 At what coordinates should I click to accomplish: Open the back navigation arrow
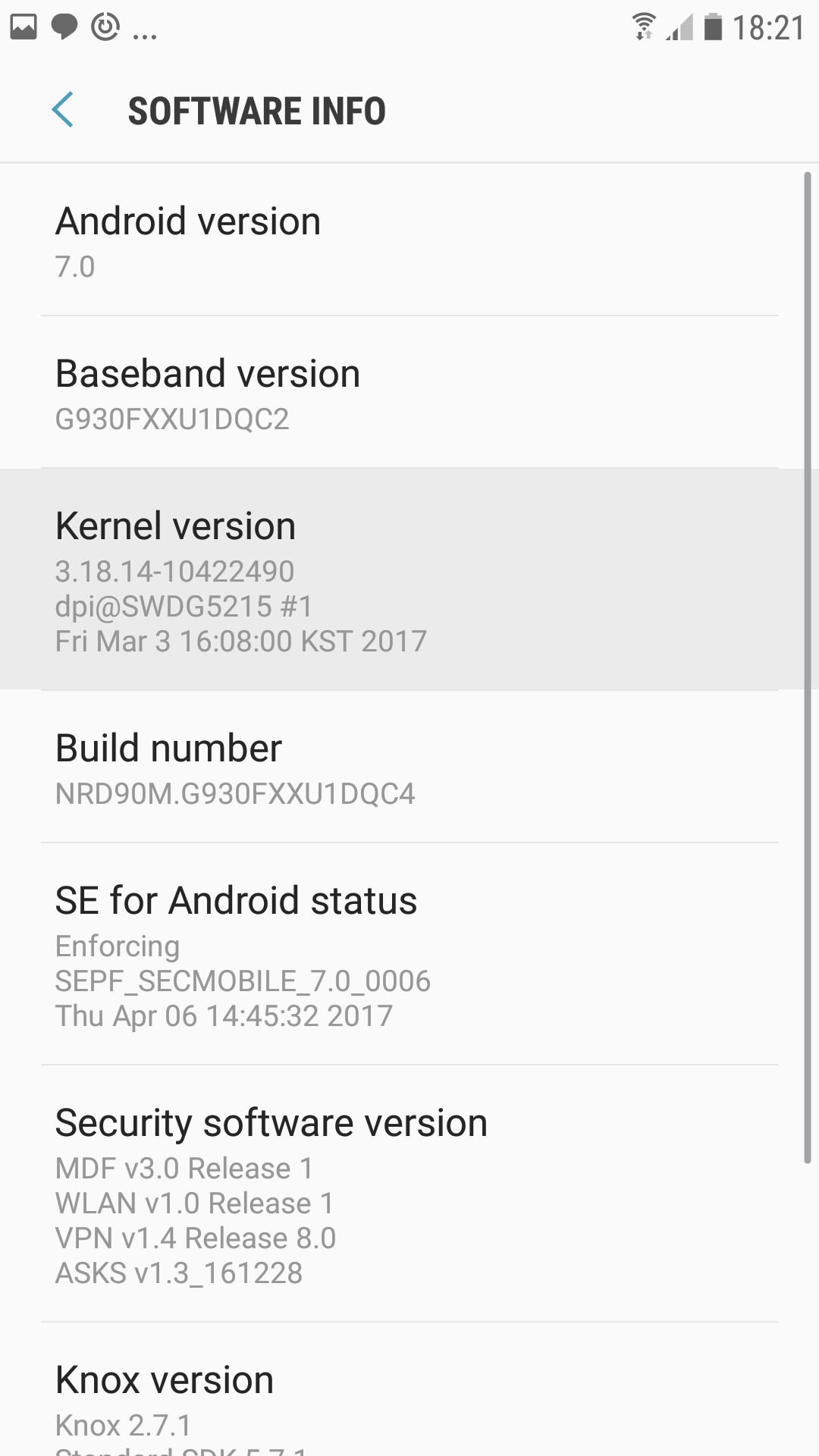click(x=64, y=110)
